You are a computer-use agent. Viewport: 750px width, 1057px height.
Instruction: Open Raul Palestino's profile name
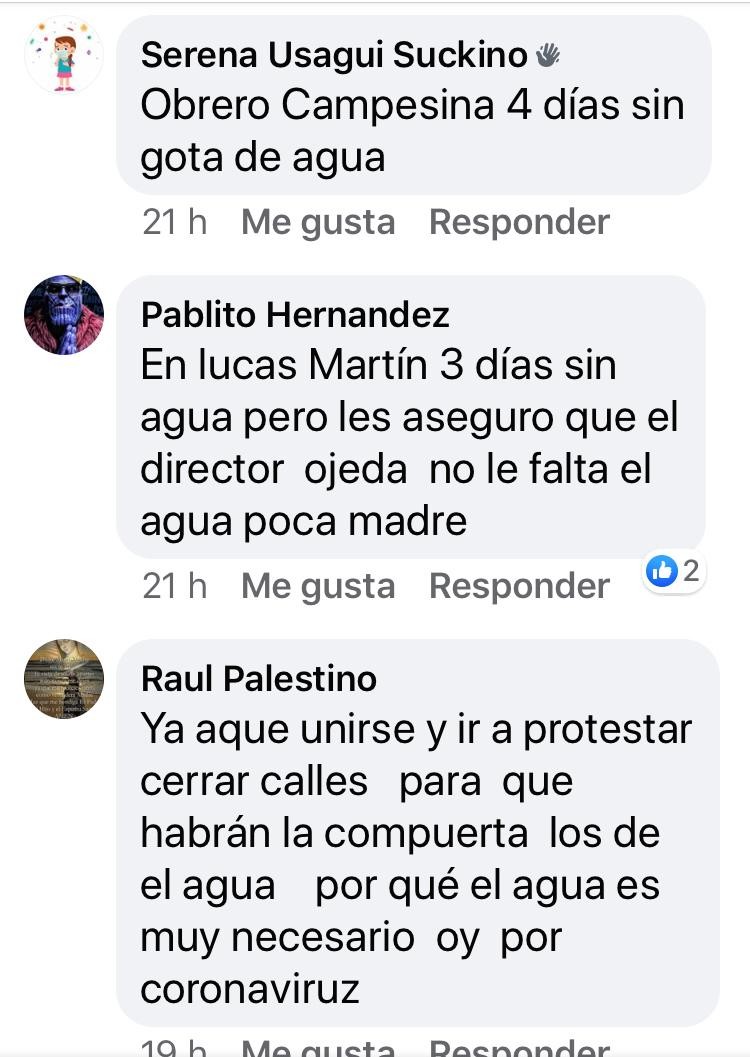tap(259, 679)
